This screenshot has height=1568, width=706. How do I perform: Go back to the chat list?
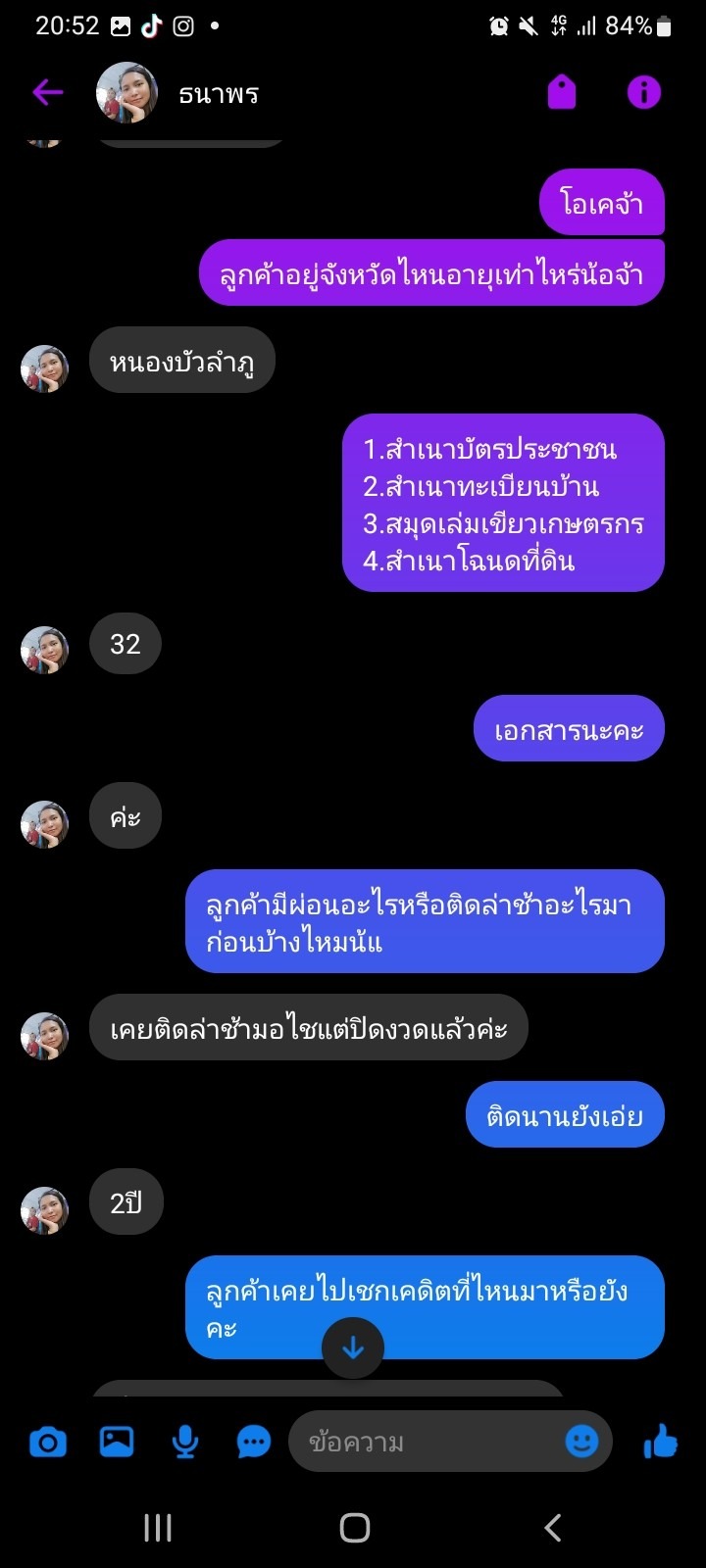point(47,93)
